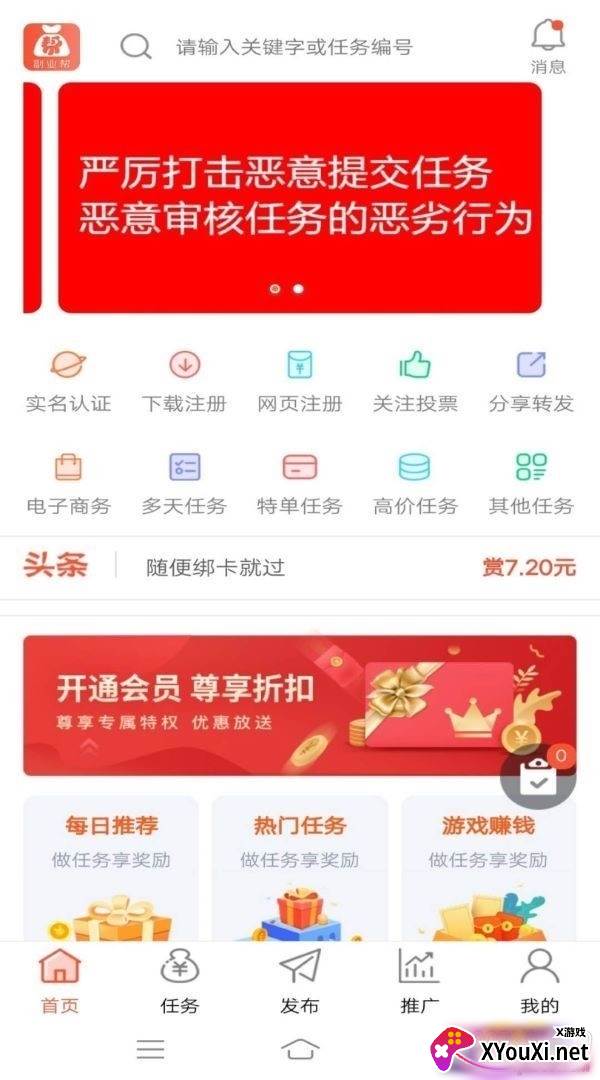Switch to the 发布 tab
The image size is (600, 1080).
click(x=300, y=981)
